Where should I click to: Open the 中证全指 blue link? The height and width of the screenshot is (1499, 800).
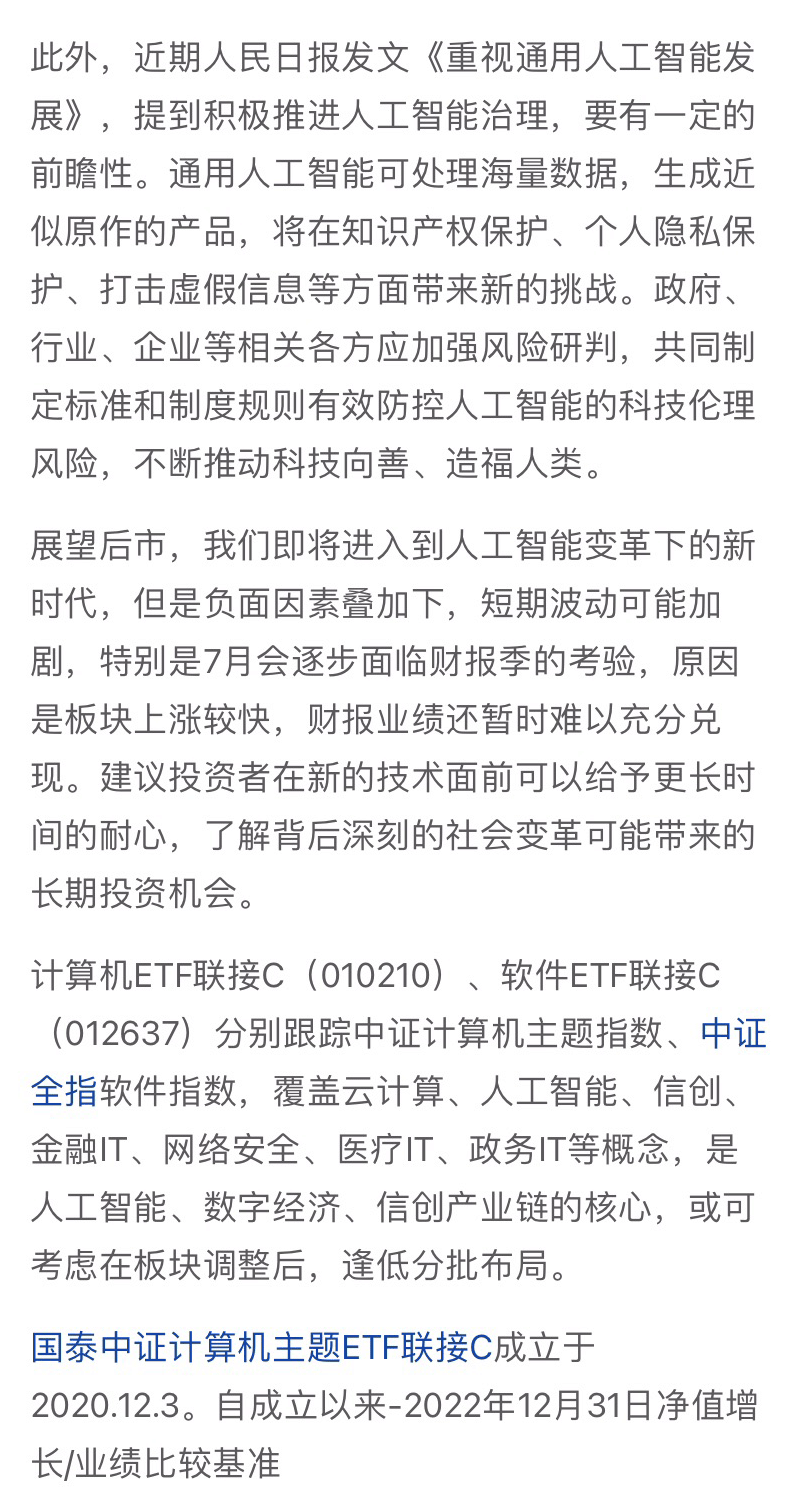pyautogui.click(x=733, y=1033)
